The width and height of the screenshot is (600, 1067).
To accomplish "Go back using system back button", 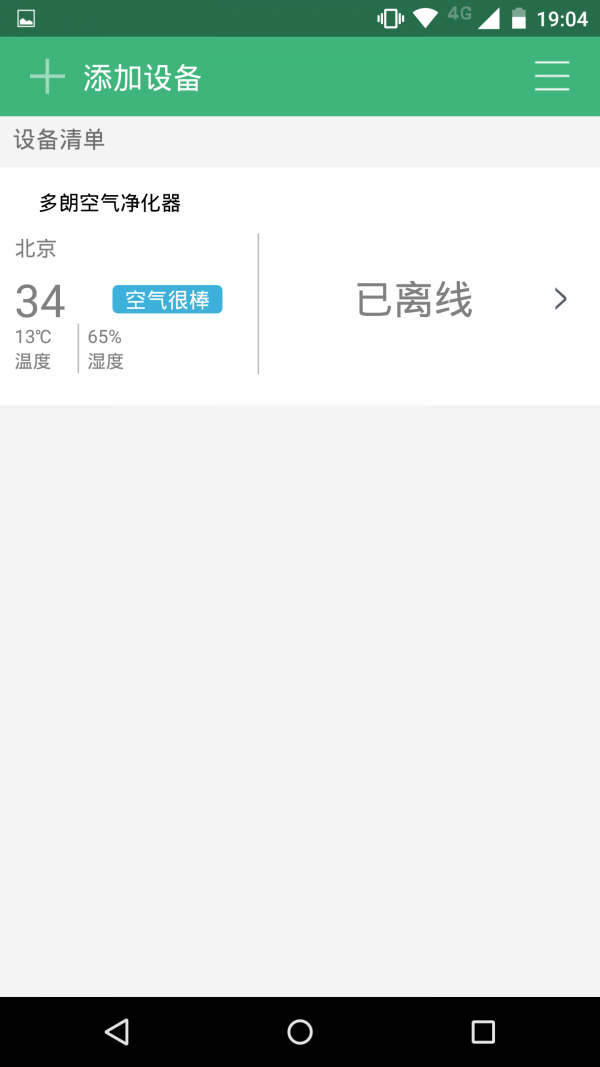I will [x=117, y=1032].
